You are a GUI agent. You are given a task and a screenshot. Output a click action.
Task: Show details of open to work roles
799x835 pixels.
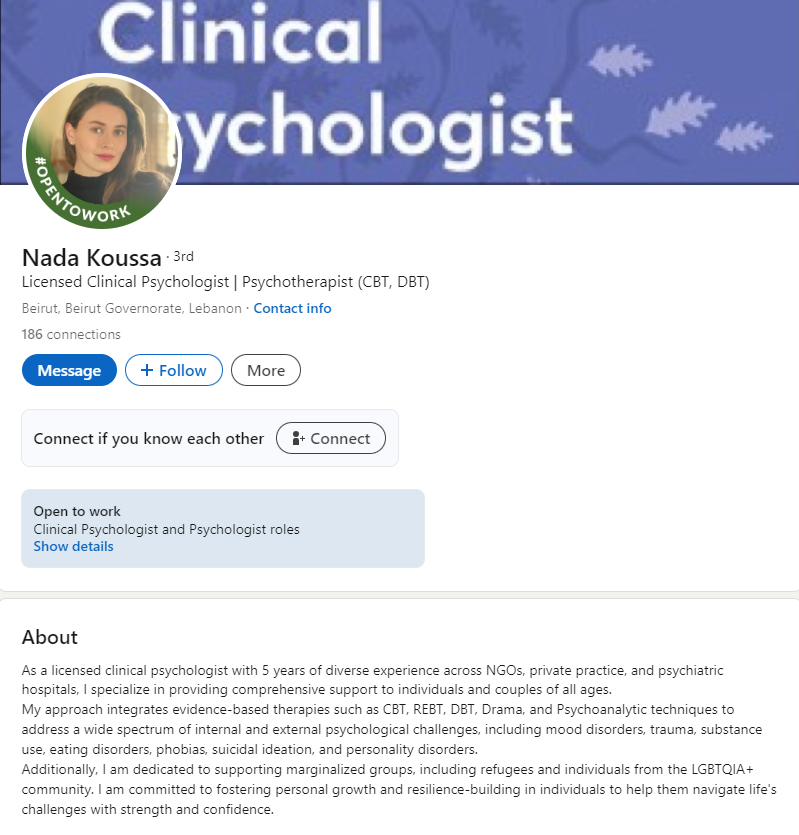(x=73, y=546)
